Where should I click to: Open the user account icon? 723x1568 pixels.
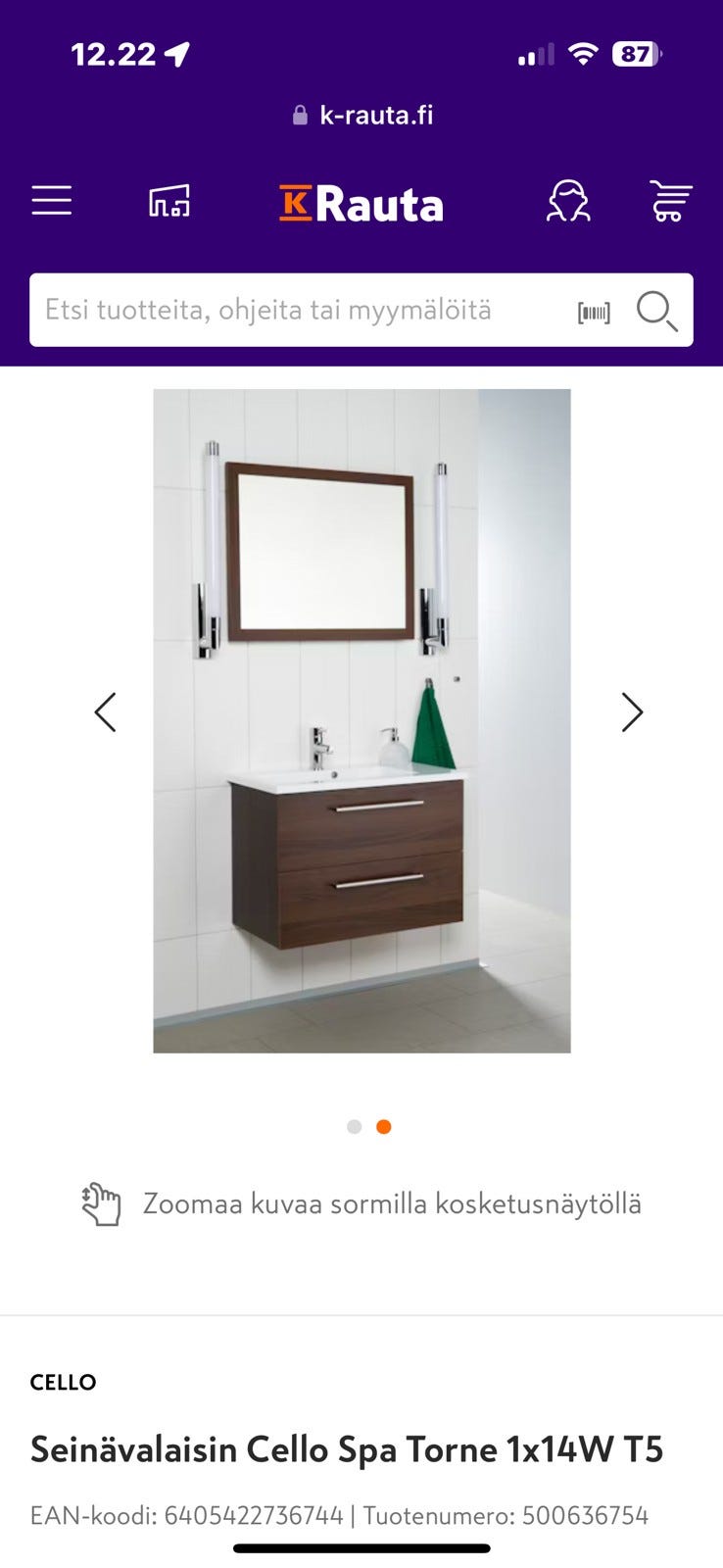point(568,202)
